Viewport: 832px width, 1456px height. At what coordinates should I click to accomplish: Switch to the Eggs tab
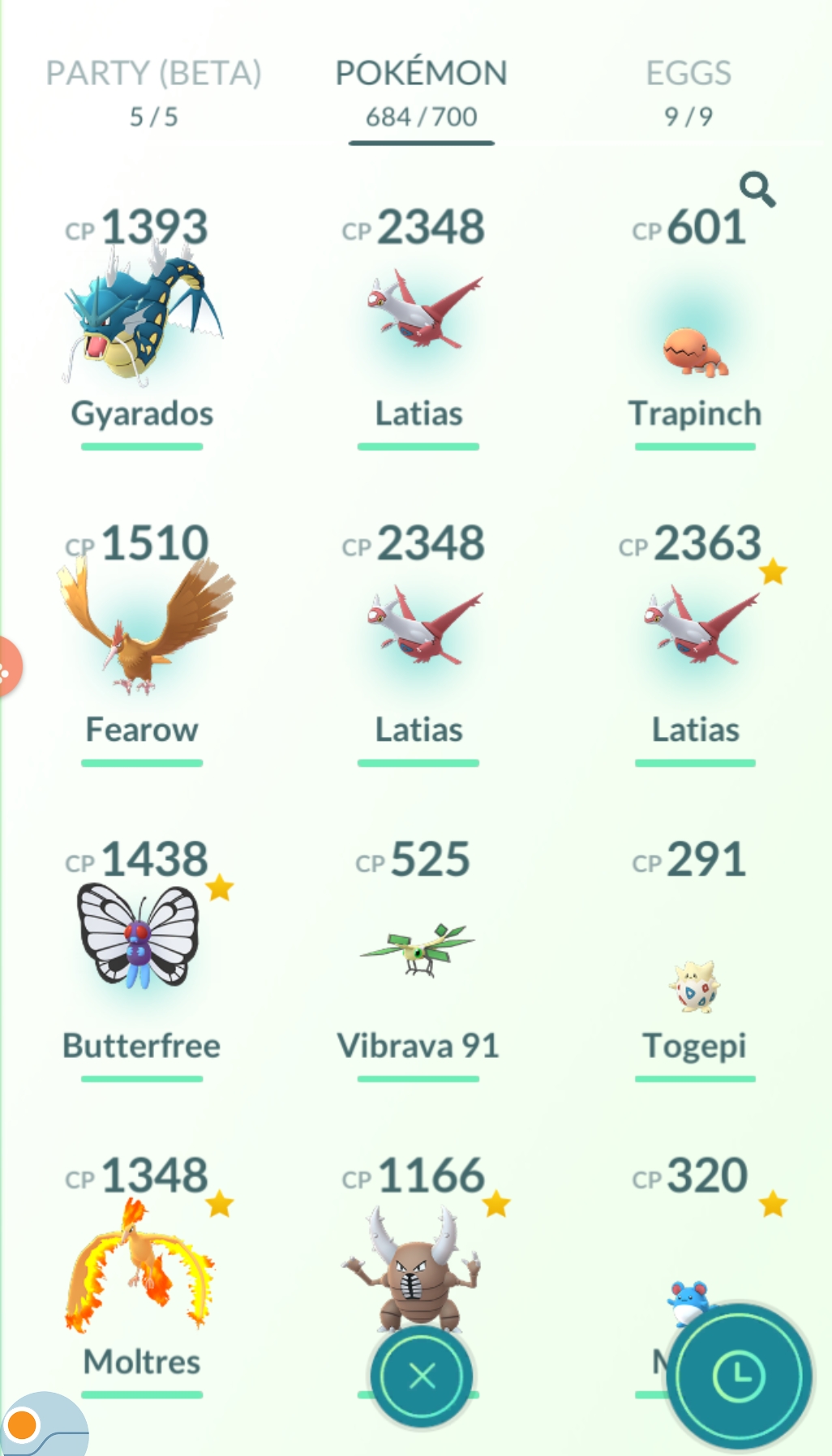688,92
